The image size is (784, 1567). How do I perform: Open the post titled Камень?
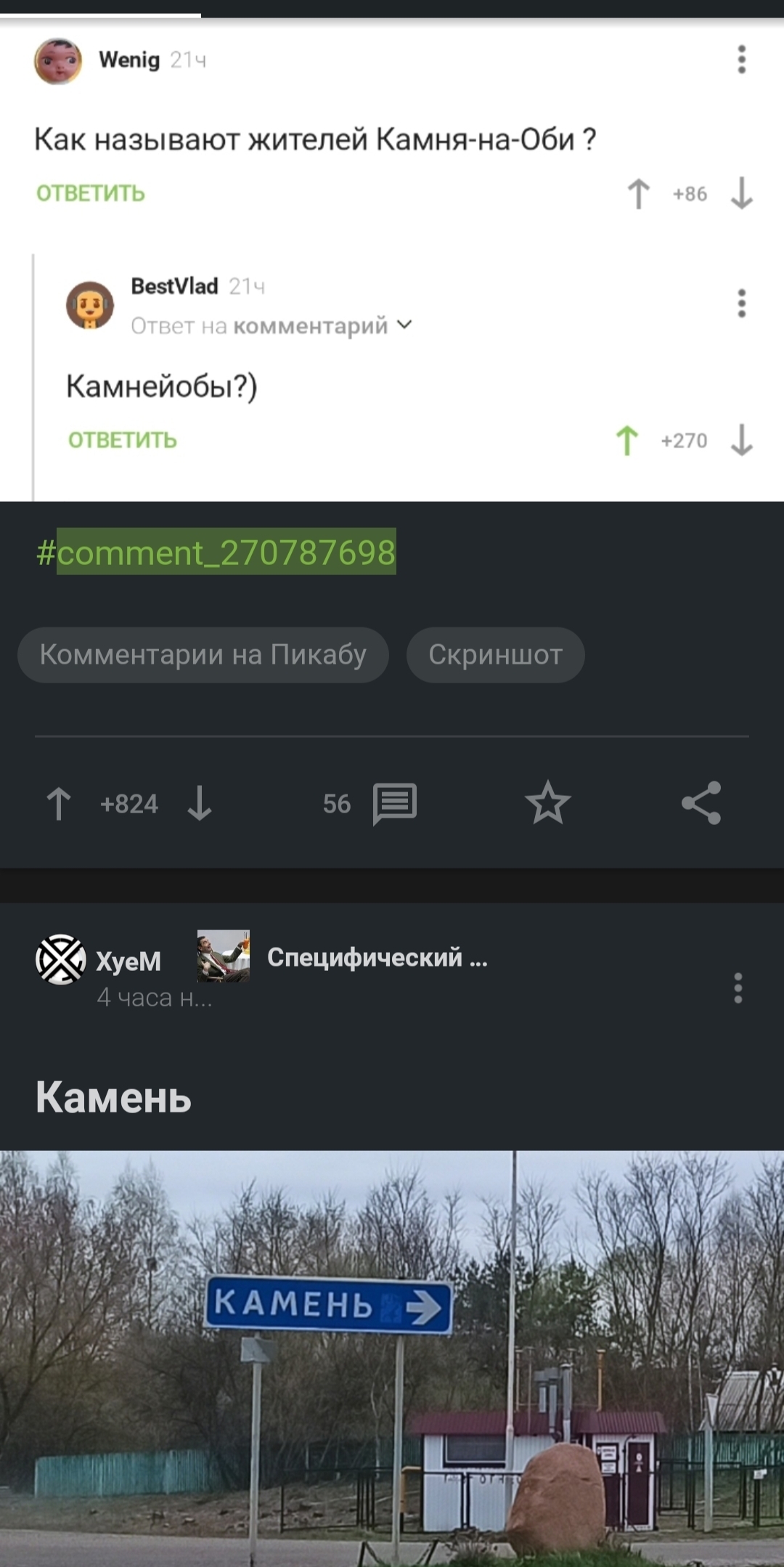(114, 1097)
